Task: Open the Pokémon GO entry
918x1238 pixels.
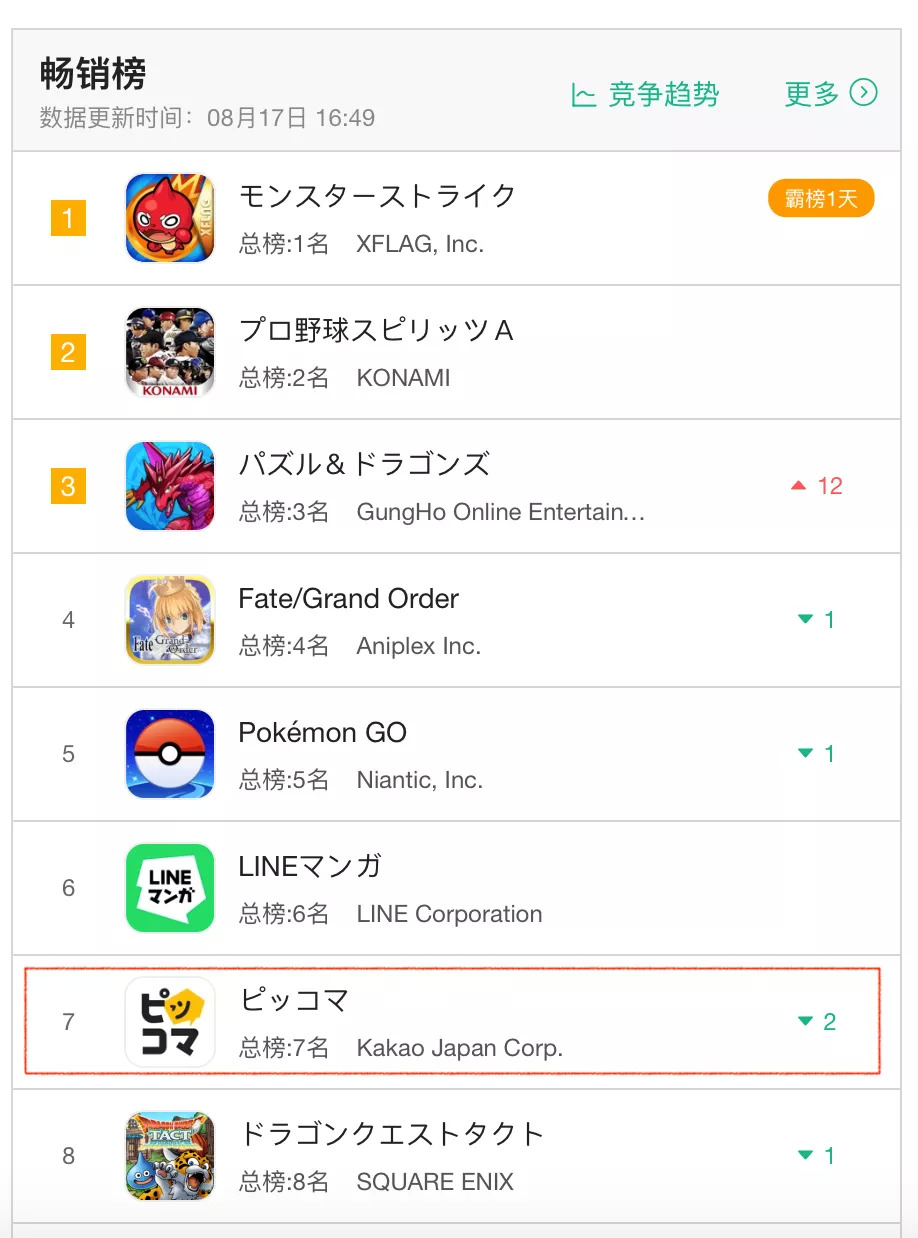Action: [322, 733]
